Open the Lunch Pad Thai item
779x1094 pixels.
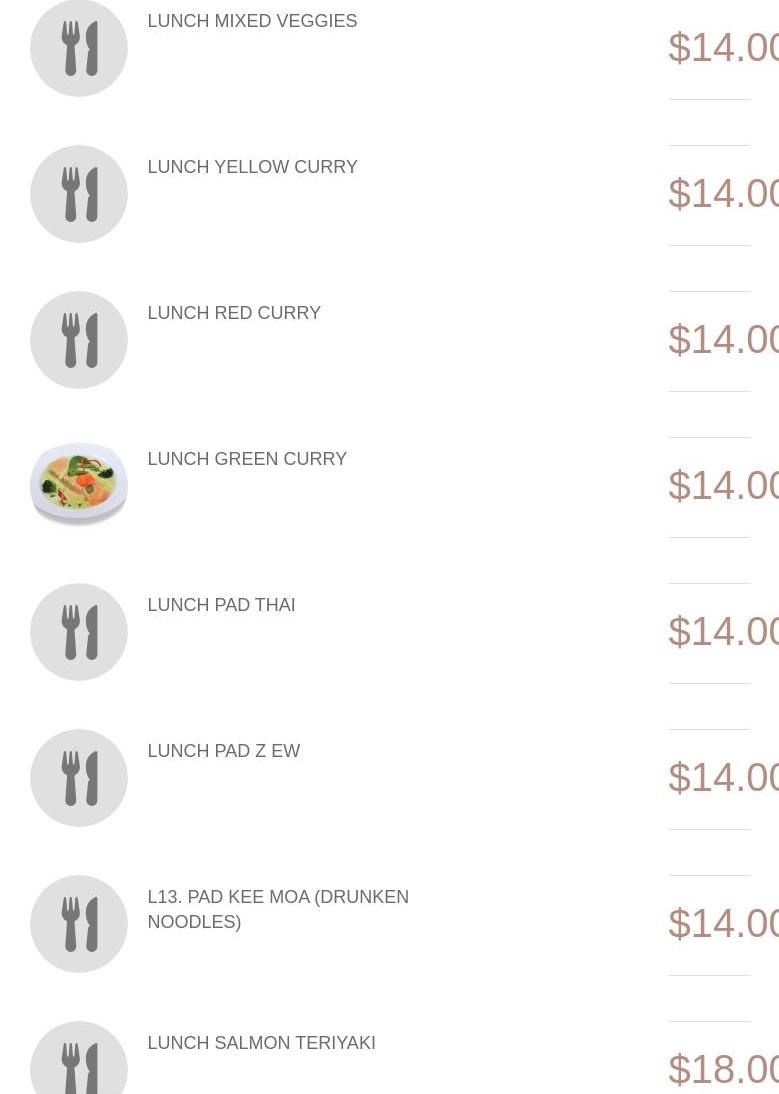click(x=221, y=605)
